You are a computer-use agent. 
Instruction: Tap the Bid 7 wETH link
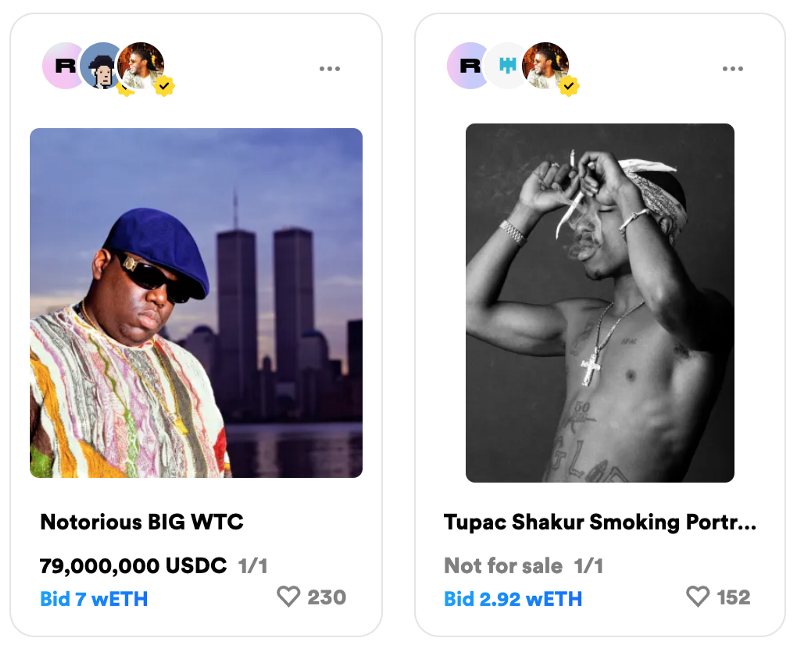94,599
